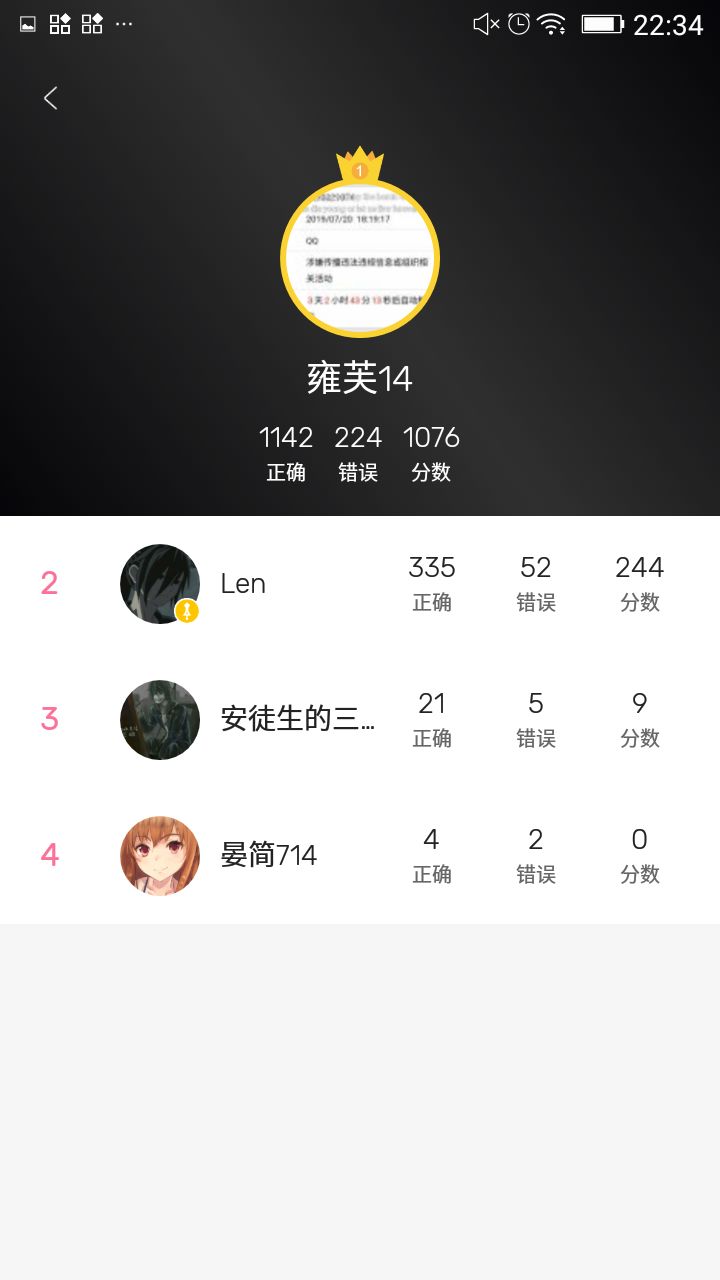Tap the muted speaker icon in status bar
720x1280 pixels.
pyautogui.click(x=487, y=23)
